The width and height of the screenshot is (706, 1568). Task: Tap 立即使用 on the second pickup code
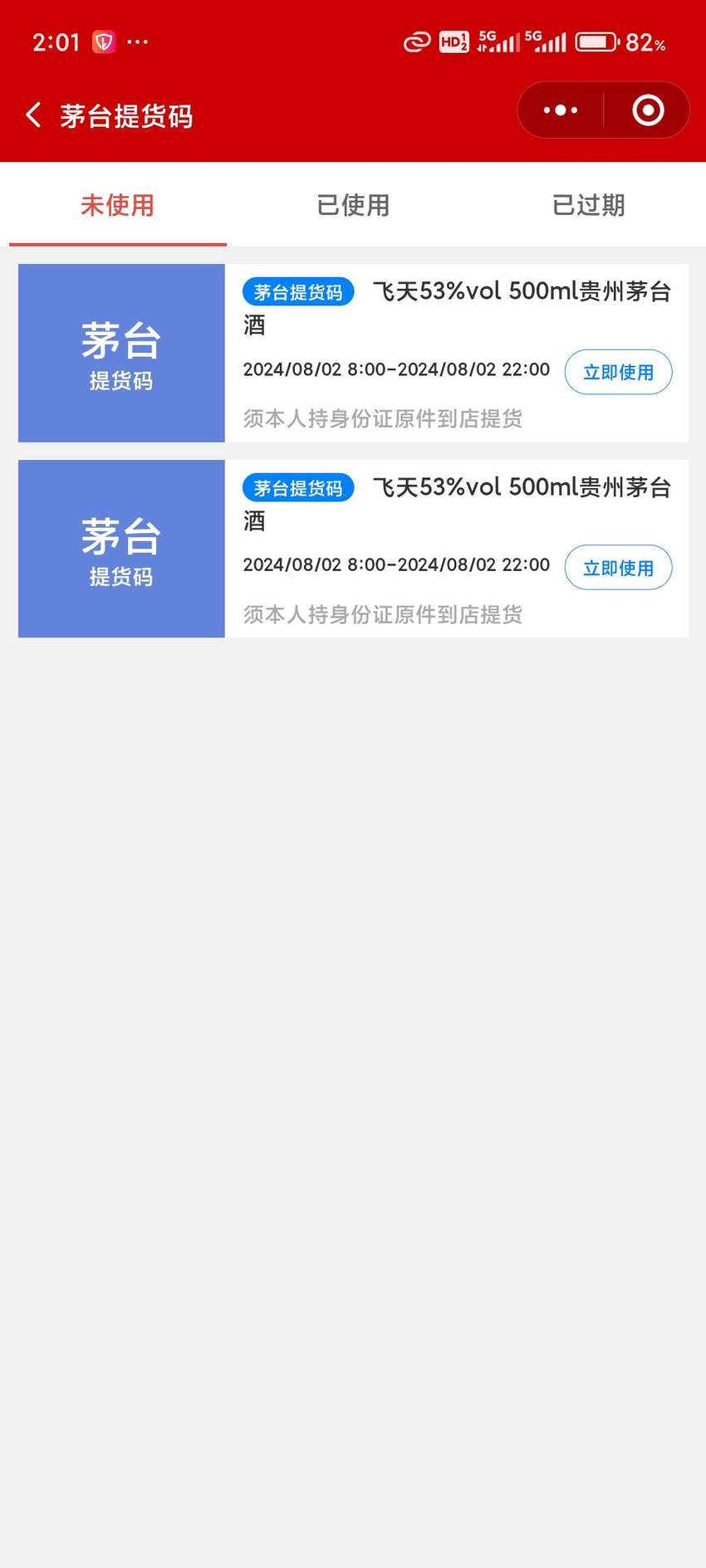click(x=618, y=568)
